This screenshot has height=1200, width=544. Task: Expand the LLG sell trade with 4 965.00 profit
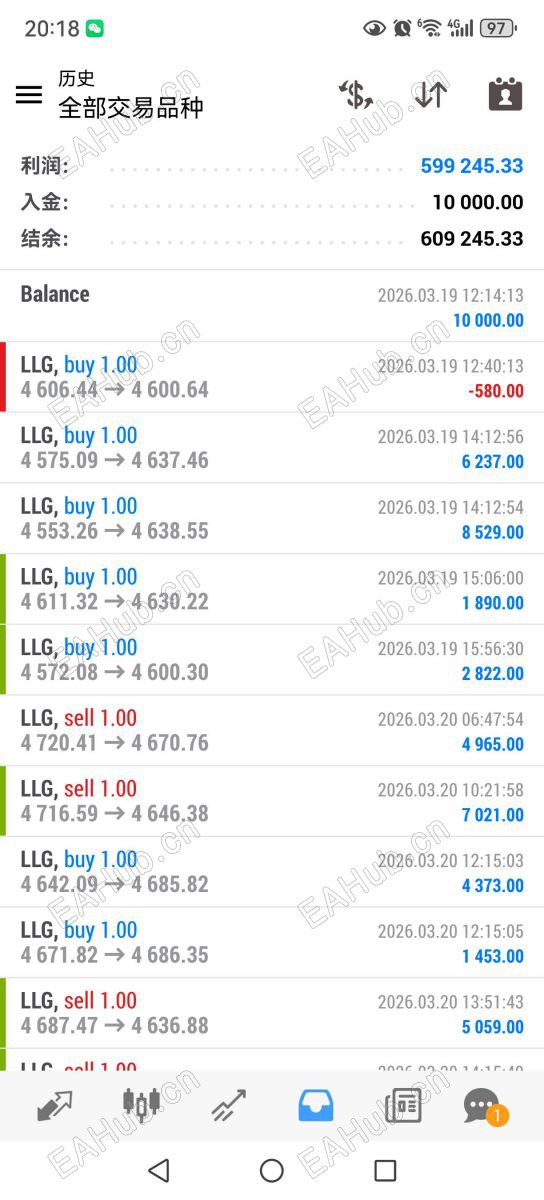click(272, 731)
